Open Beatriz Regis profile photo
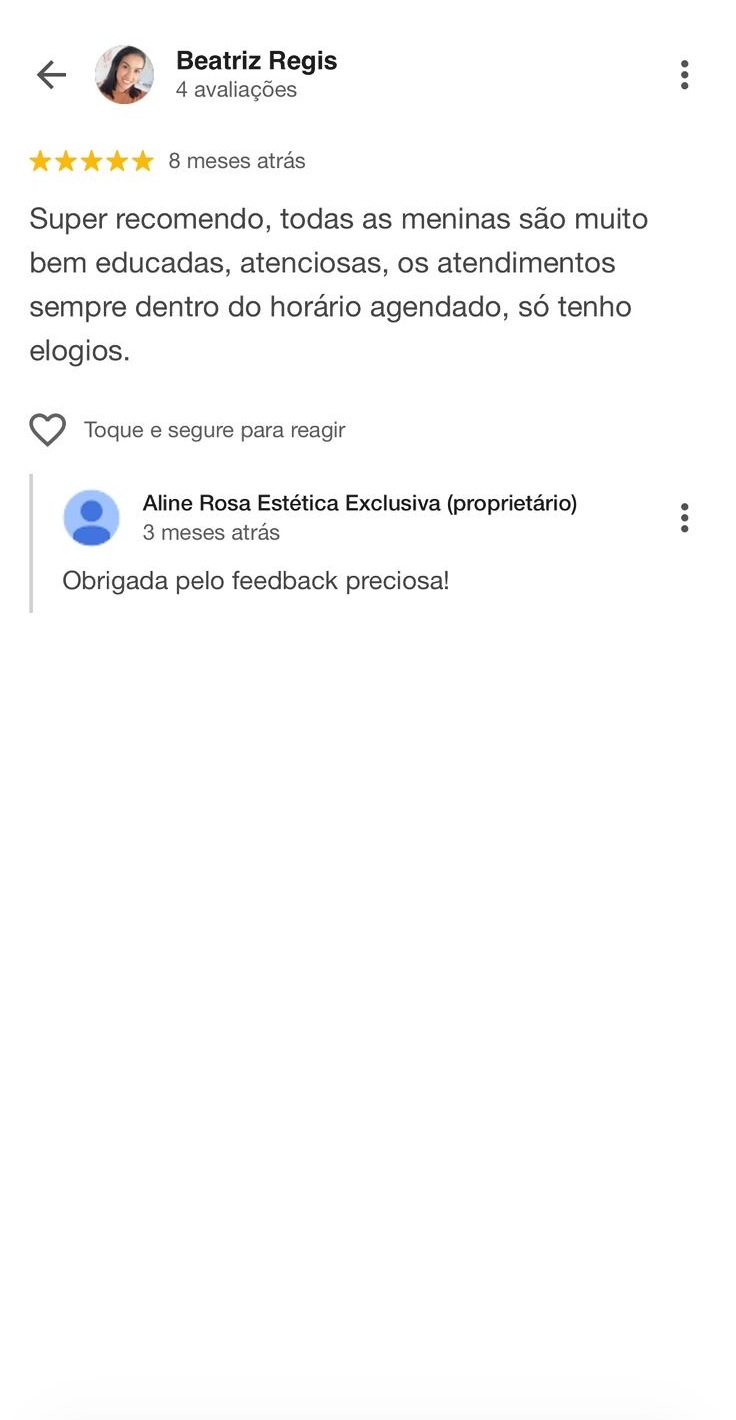This screenshot has height=1420, width=736. pyautogui.click(x=124, y=74)
